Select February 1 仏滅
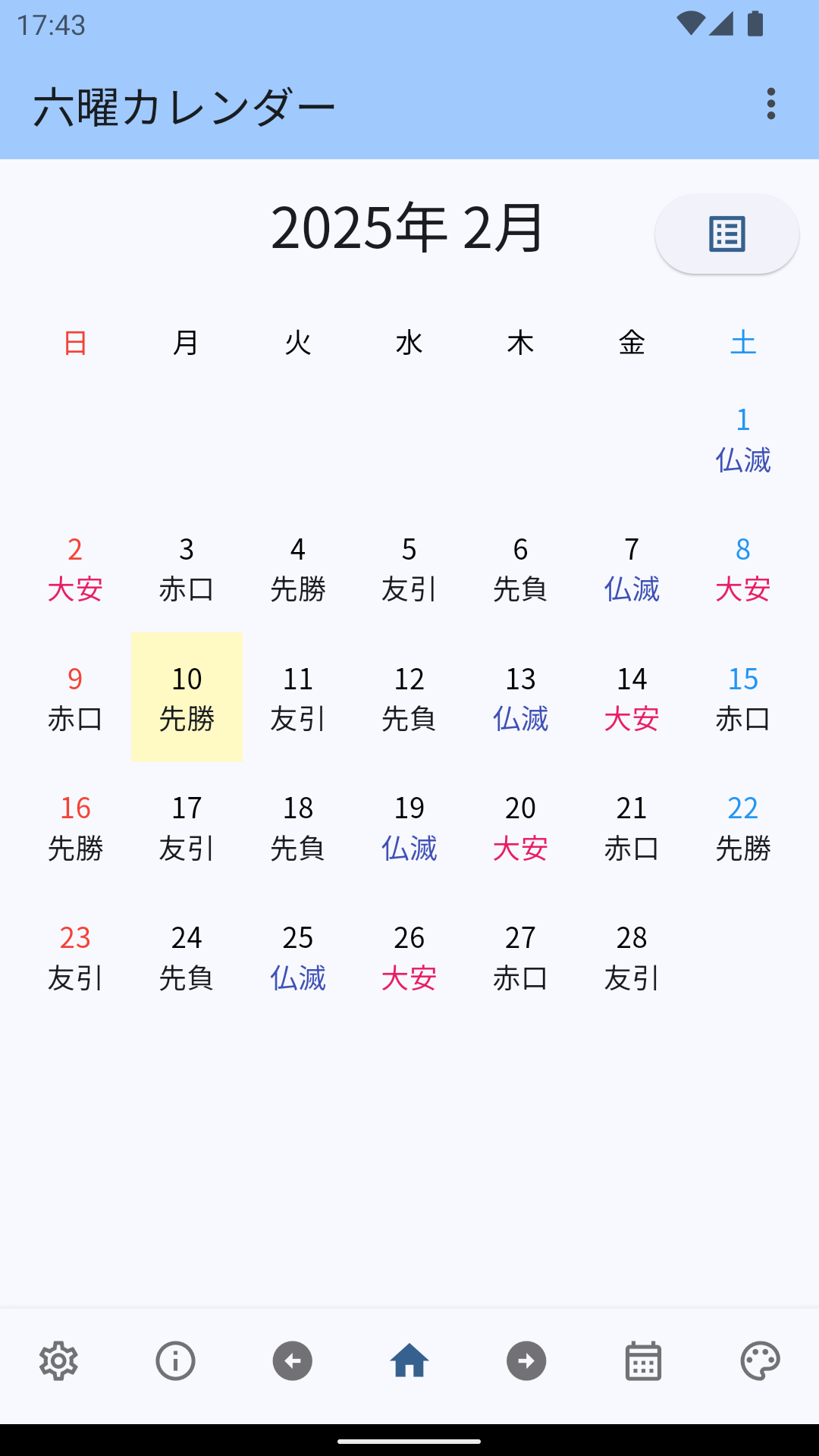 pyautogui.click(x=743, y=438)
